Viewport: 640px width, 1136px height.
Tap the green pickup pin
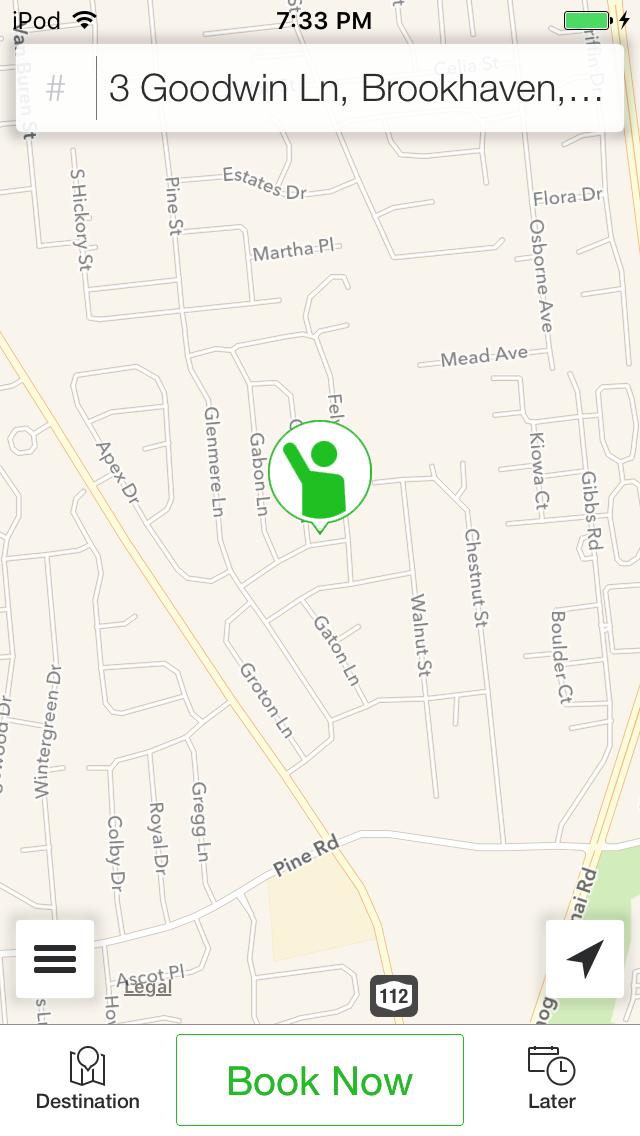pos(320,472)
